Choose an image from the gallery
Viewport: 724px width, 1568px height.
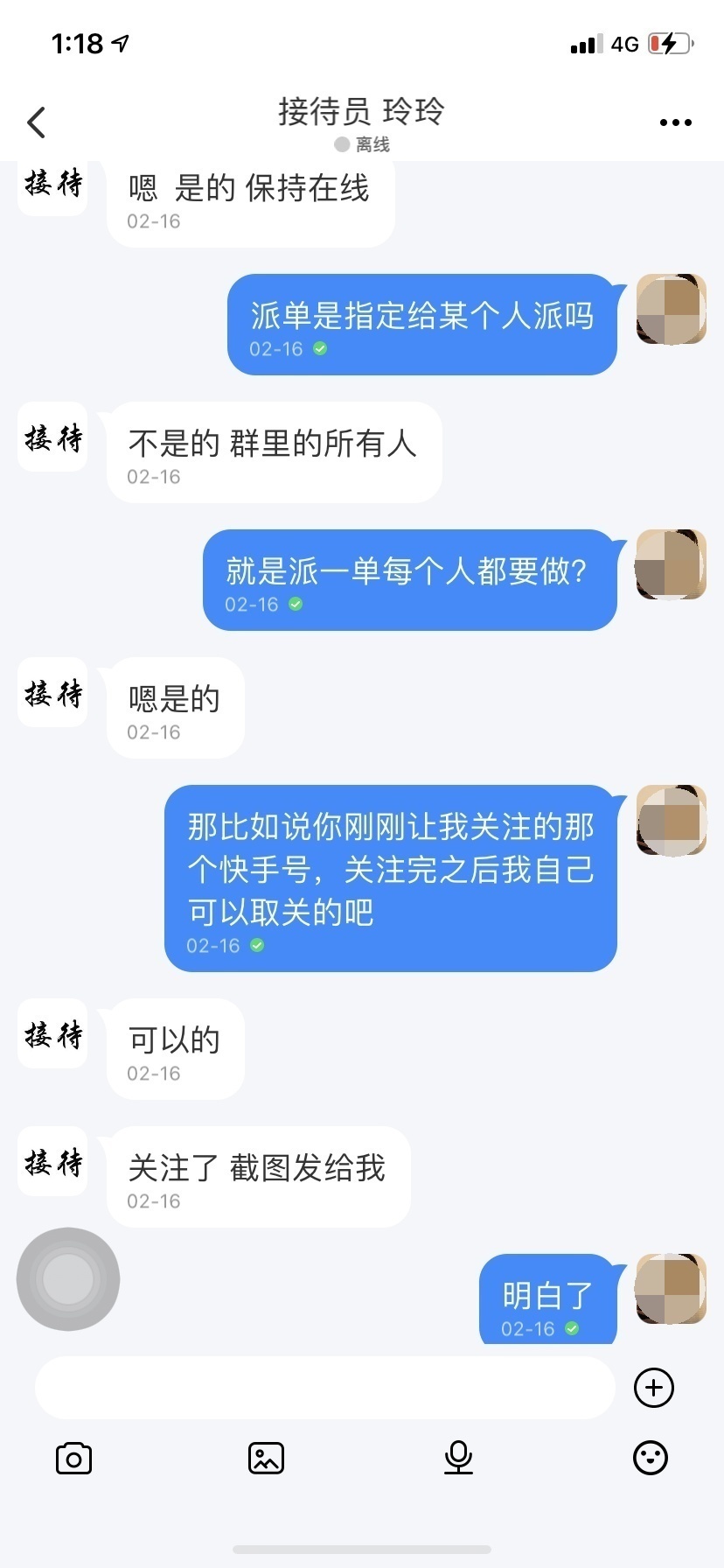point(266,1459)
